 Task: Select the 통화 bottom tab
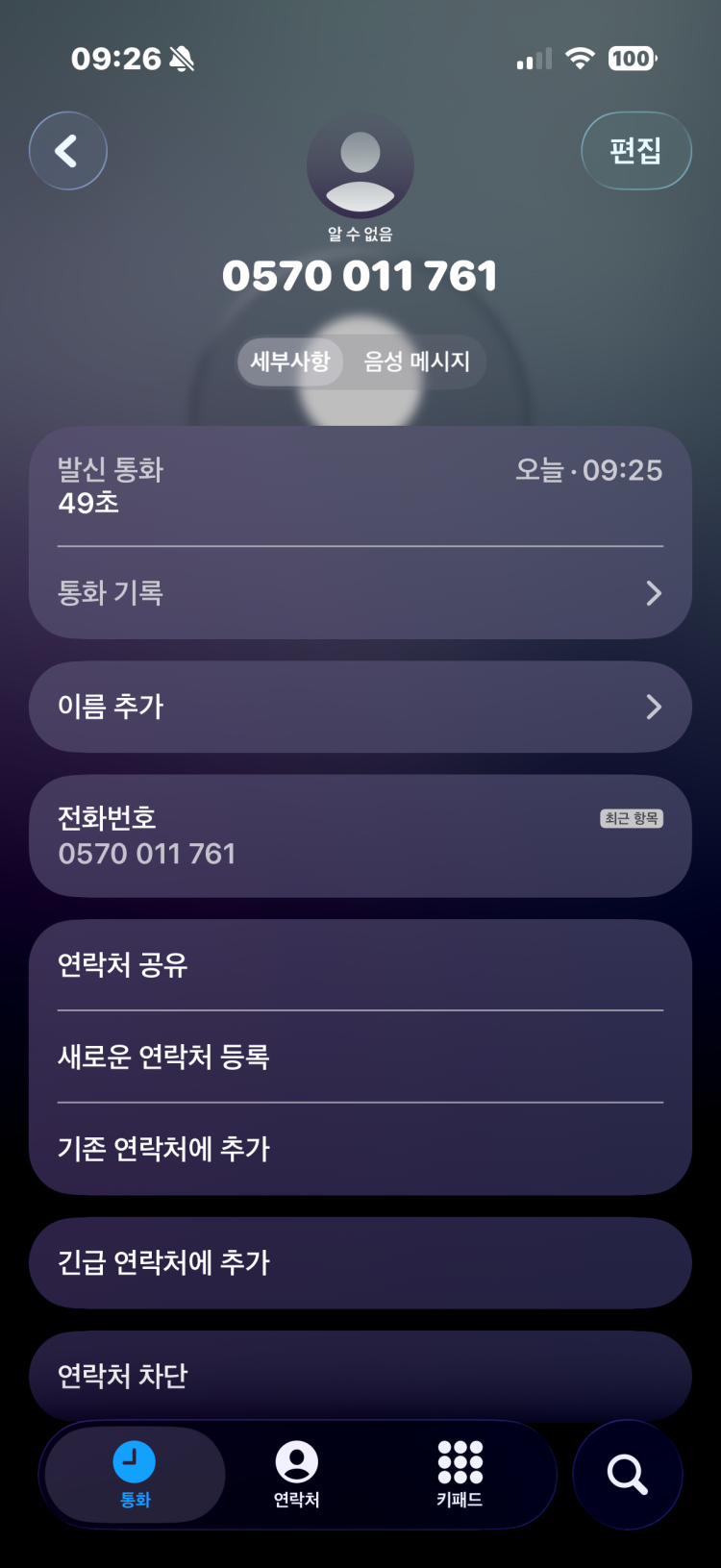pyautogui.click(x=135, y=1474)
